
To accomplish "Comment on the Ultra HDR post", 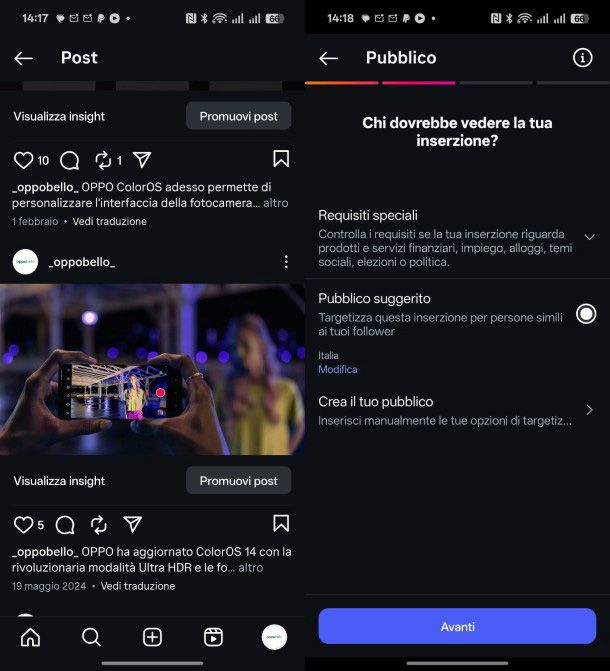I will tap(66, 524).
